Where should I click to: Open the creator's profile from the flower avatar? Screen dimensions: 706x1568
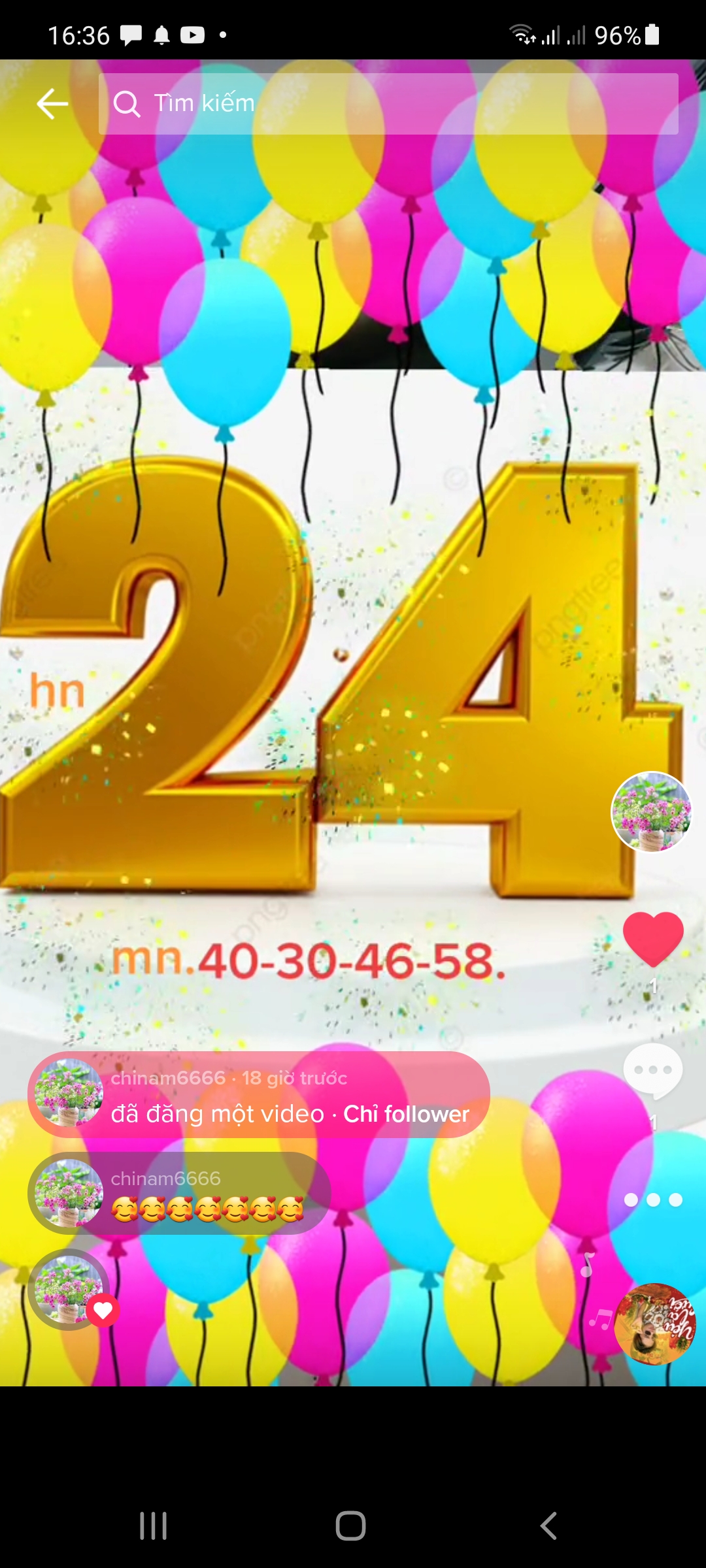(651, 812)
